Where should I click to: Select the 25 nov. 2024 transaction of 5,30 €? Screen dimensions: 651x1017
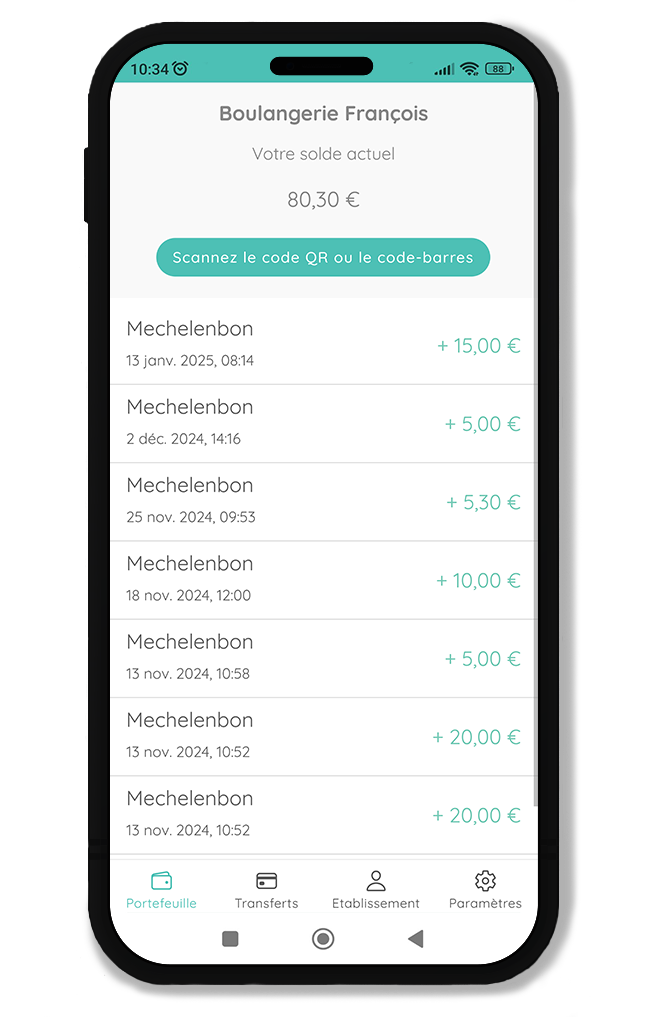coord(322,501)
